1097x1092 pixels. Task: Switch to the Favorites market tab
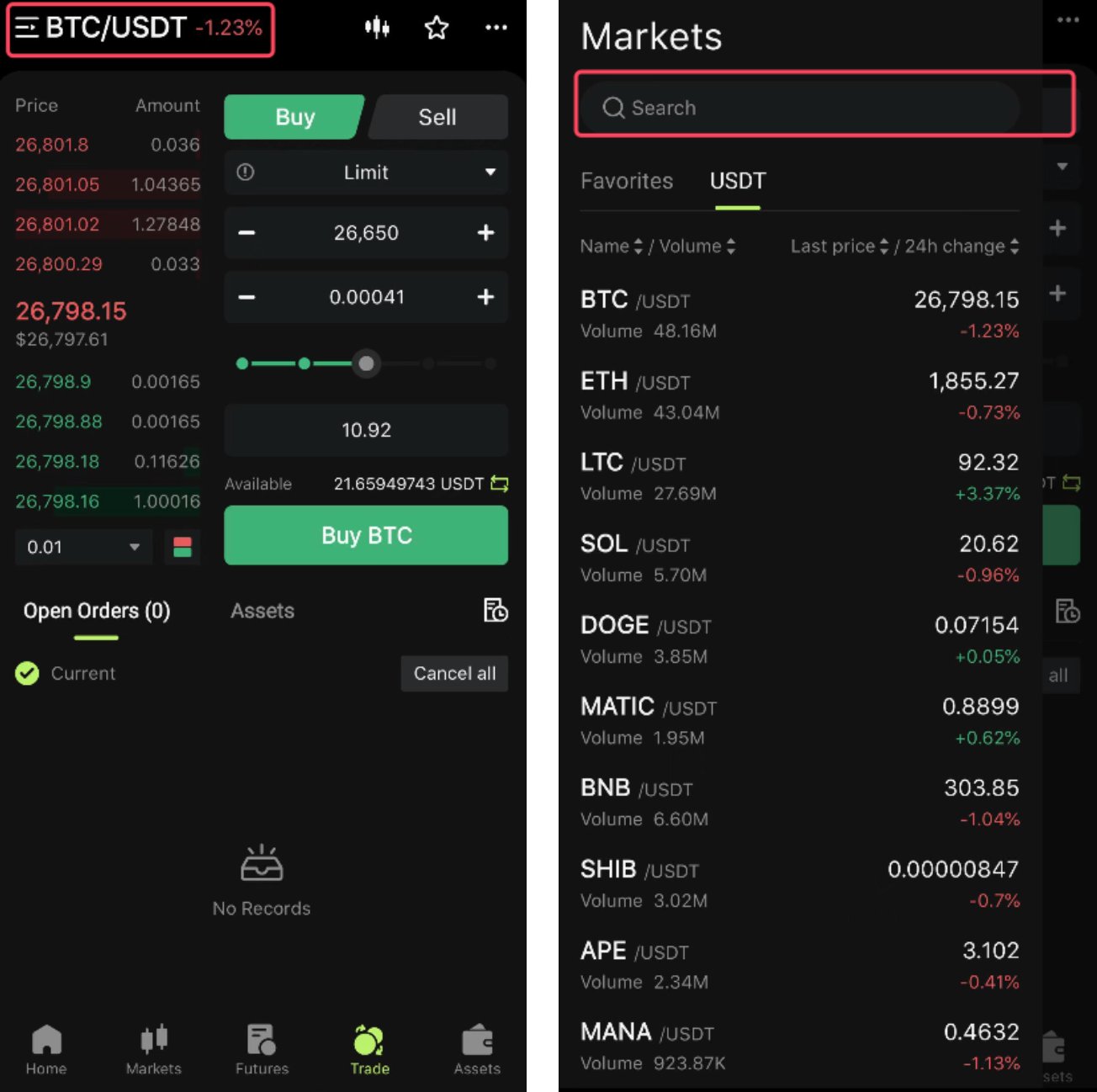point(627,181)
